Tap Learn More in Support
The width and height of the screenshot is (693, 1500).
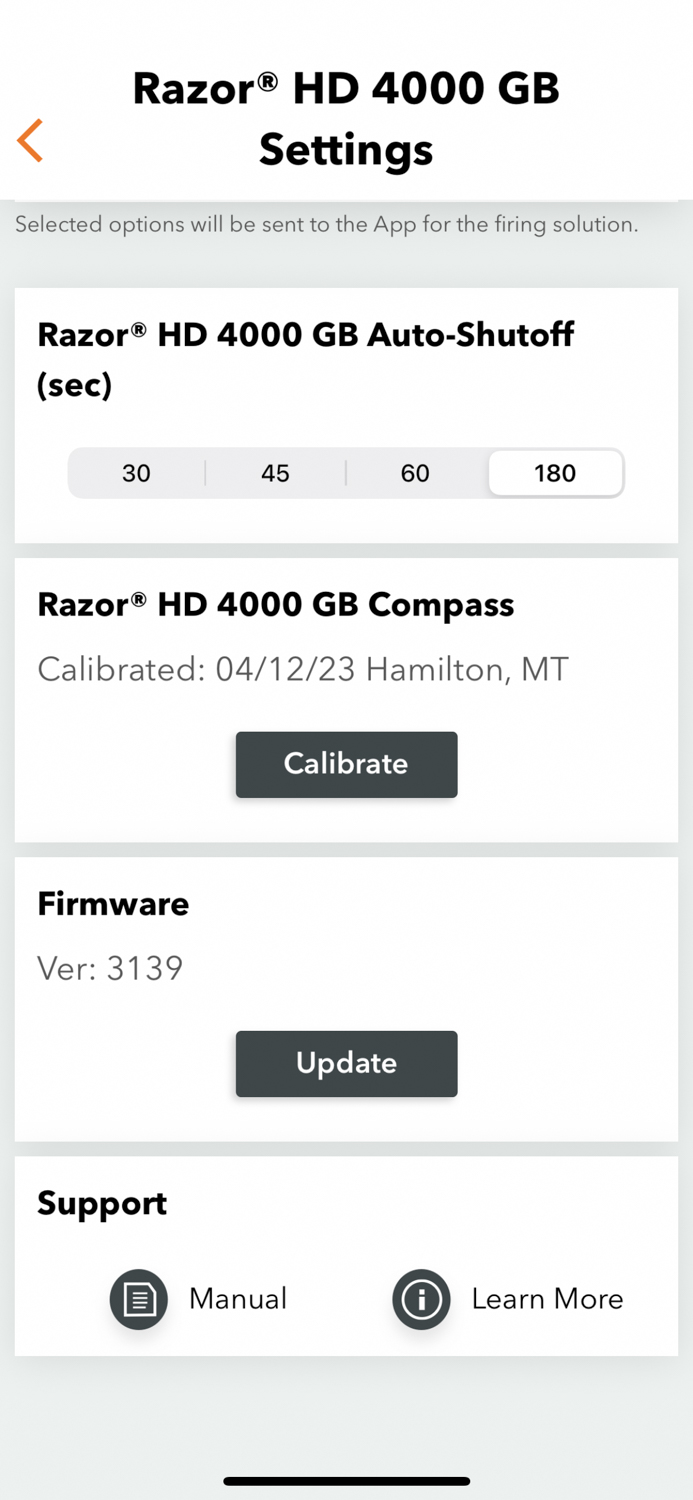pyautogui.click(x=508, y=1299)
